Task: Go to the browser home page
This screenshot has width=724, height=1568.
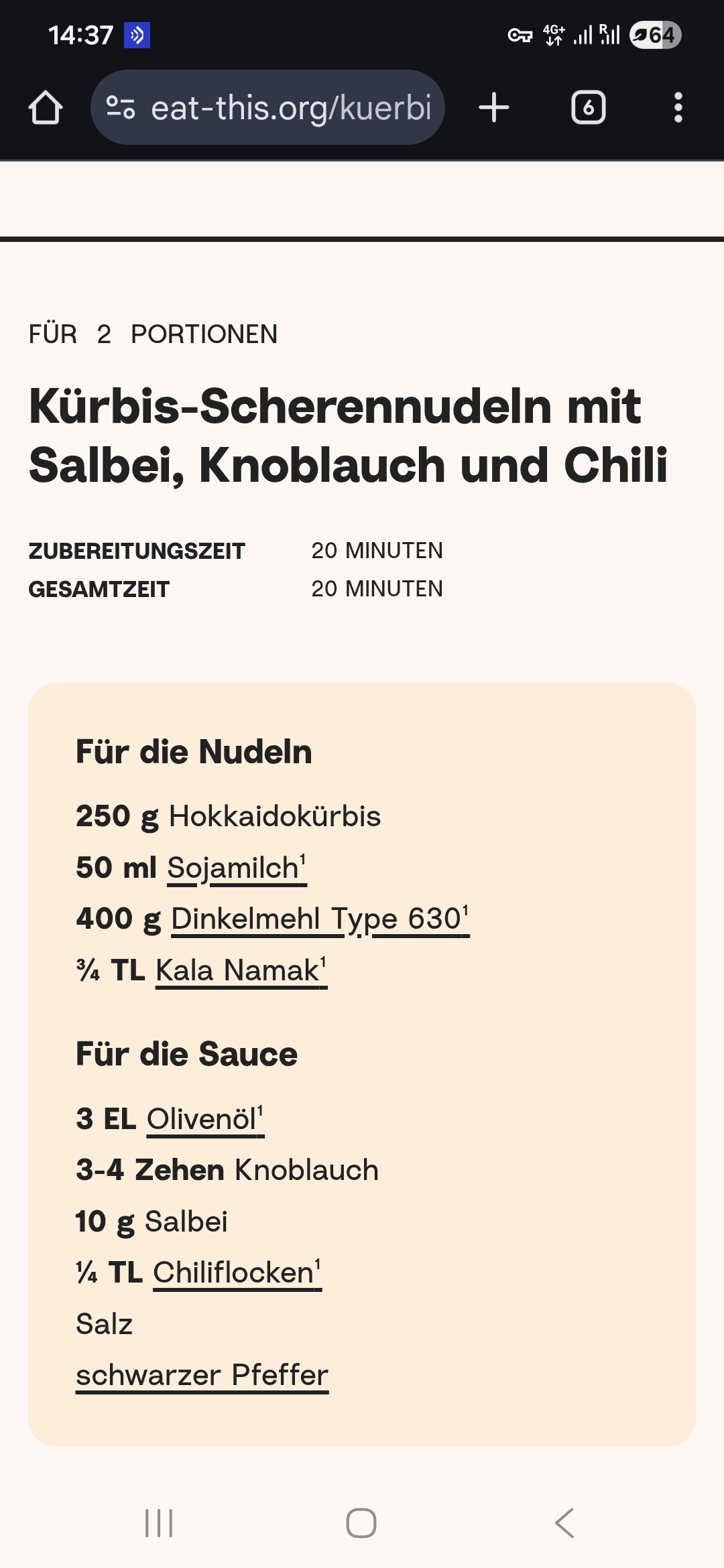Action: coord(46,108)
